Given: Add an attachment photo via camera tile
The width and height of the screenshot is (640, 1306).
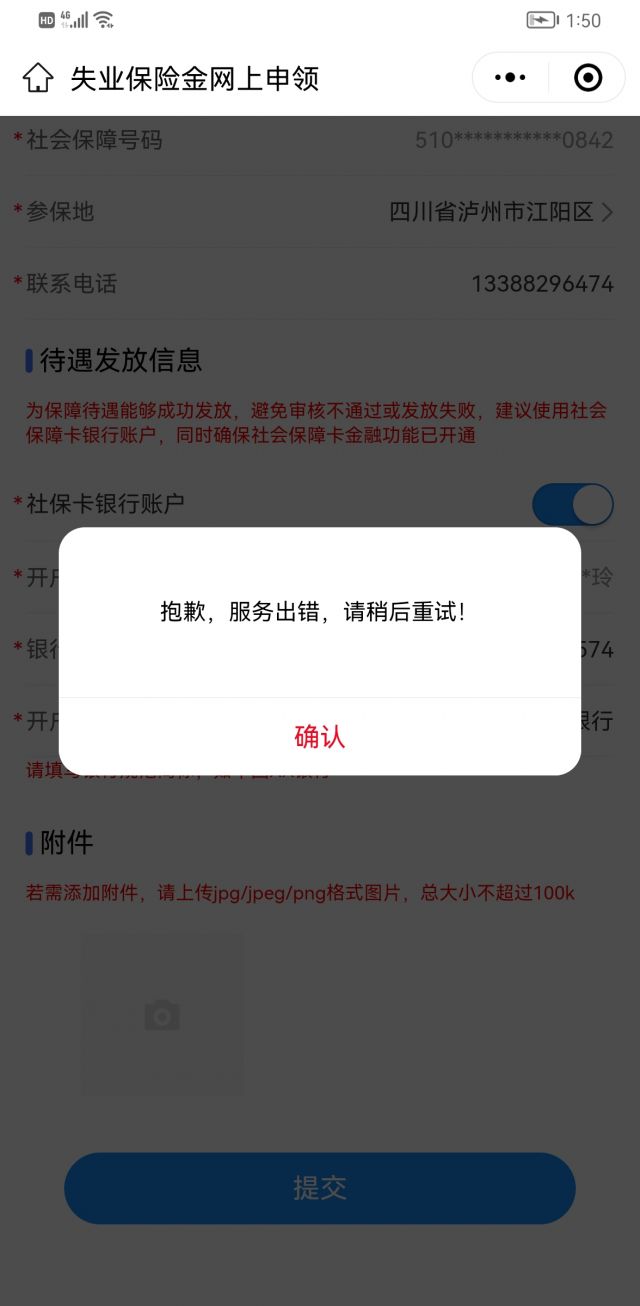Looking at the screenshot, I should 162,1015.
